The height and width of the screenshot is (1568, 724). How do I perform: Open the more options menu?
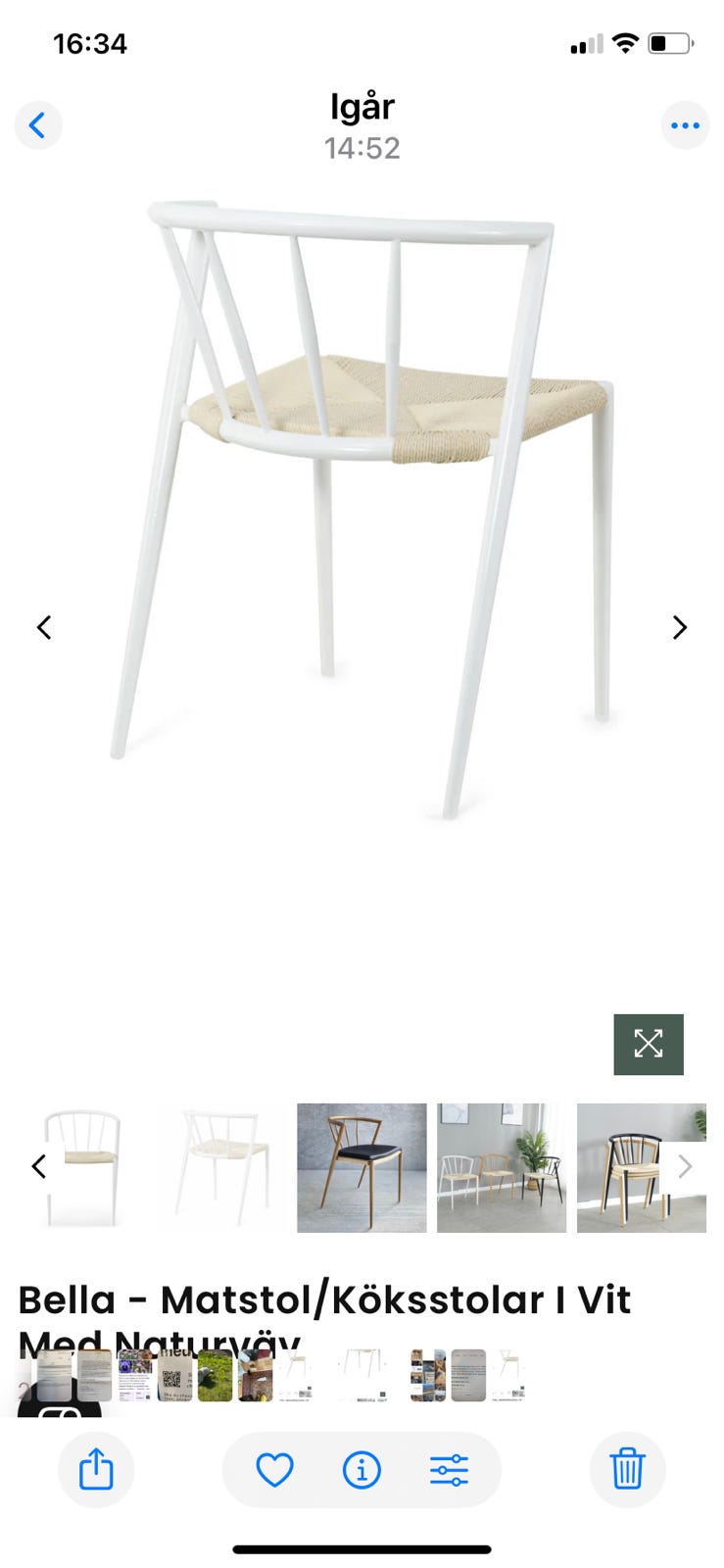(x=685, y=125)
